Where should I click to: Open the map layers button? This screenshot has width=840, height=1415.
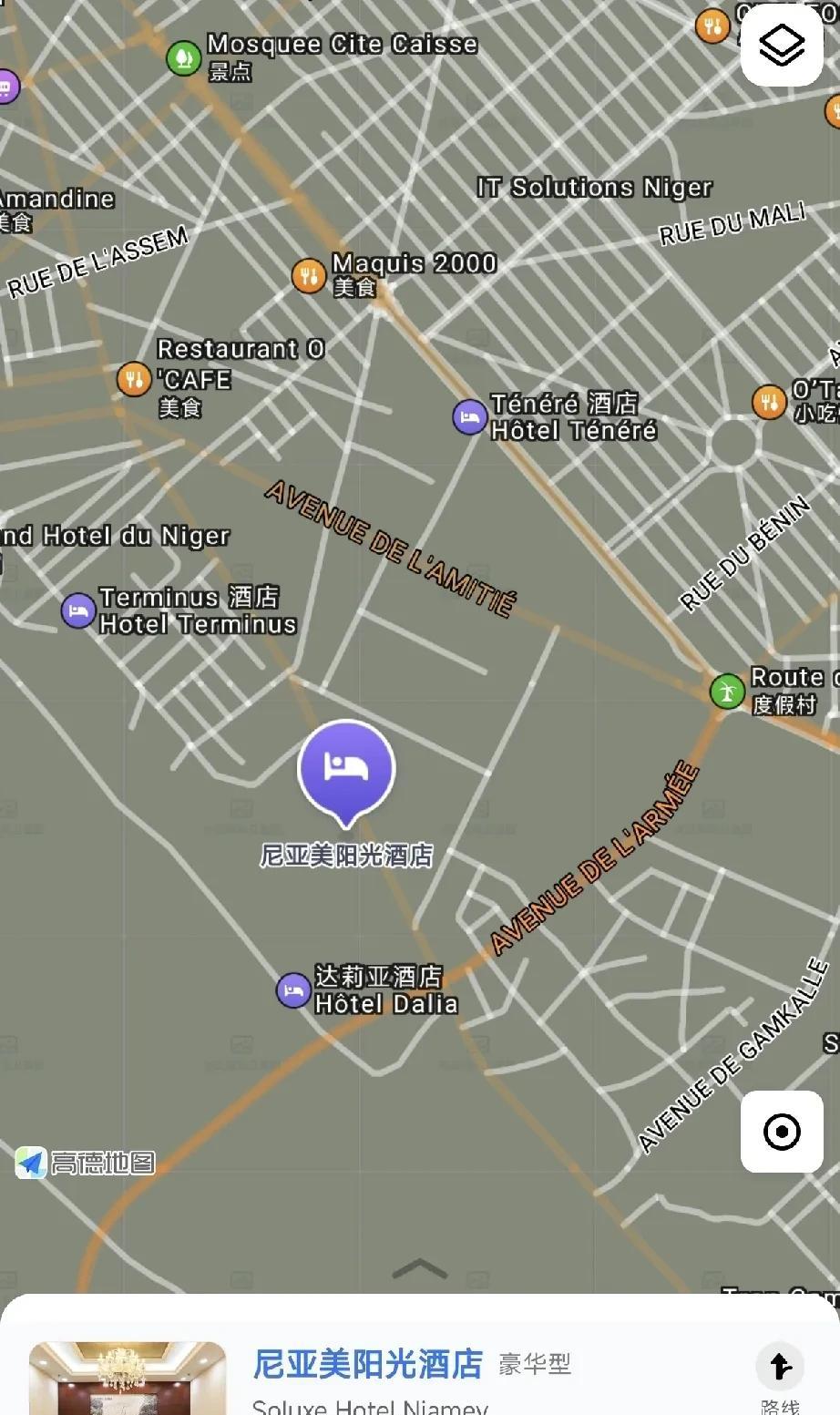tap(782, 46)
